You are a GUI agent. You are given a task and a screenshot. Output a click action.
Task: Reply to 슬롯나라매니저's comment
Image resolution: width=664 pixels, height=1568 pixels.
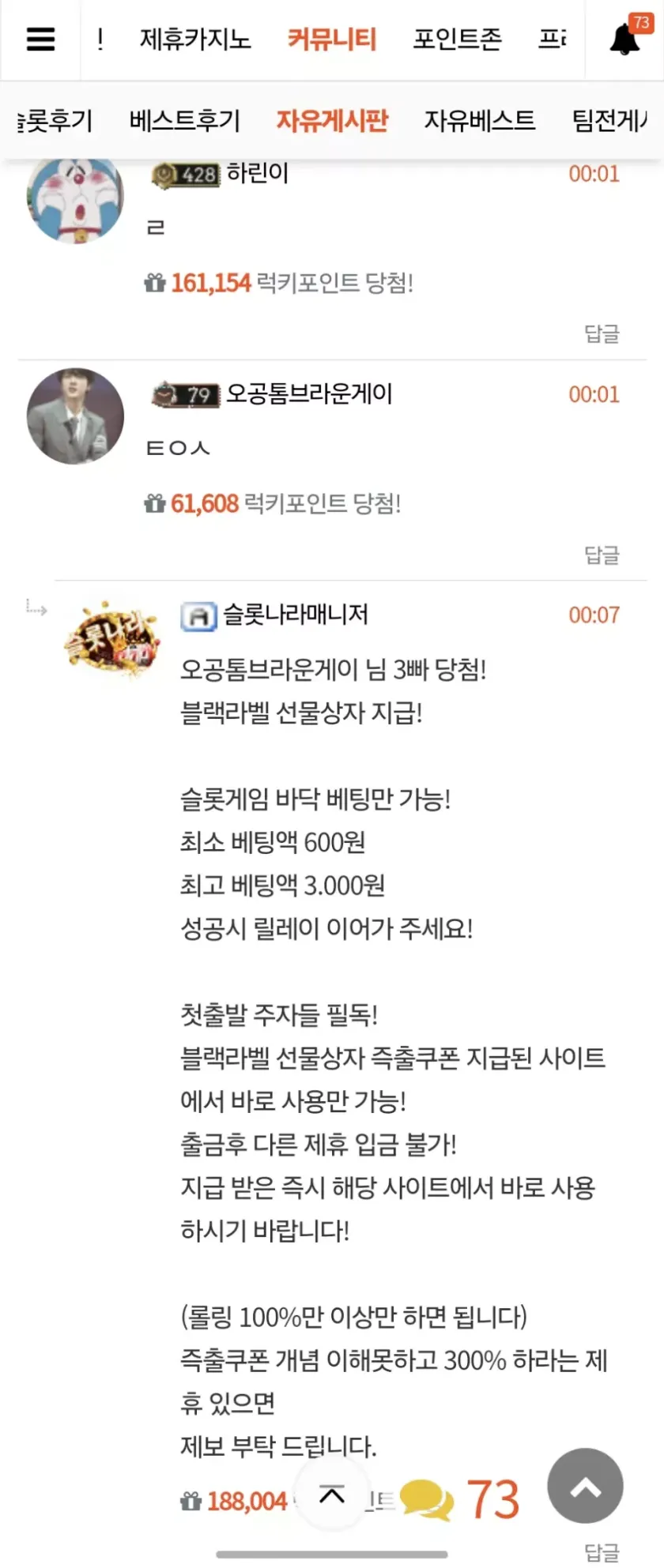pos(602,1552)
